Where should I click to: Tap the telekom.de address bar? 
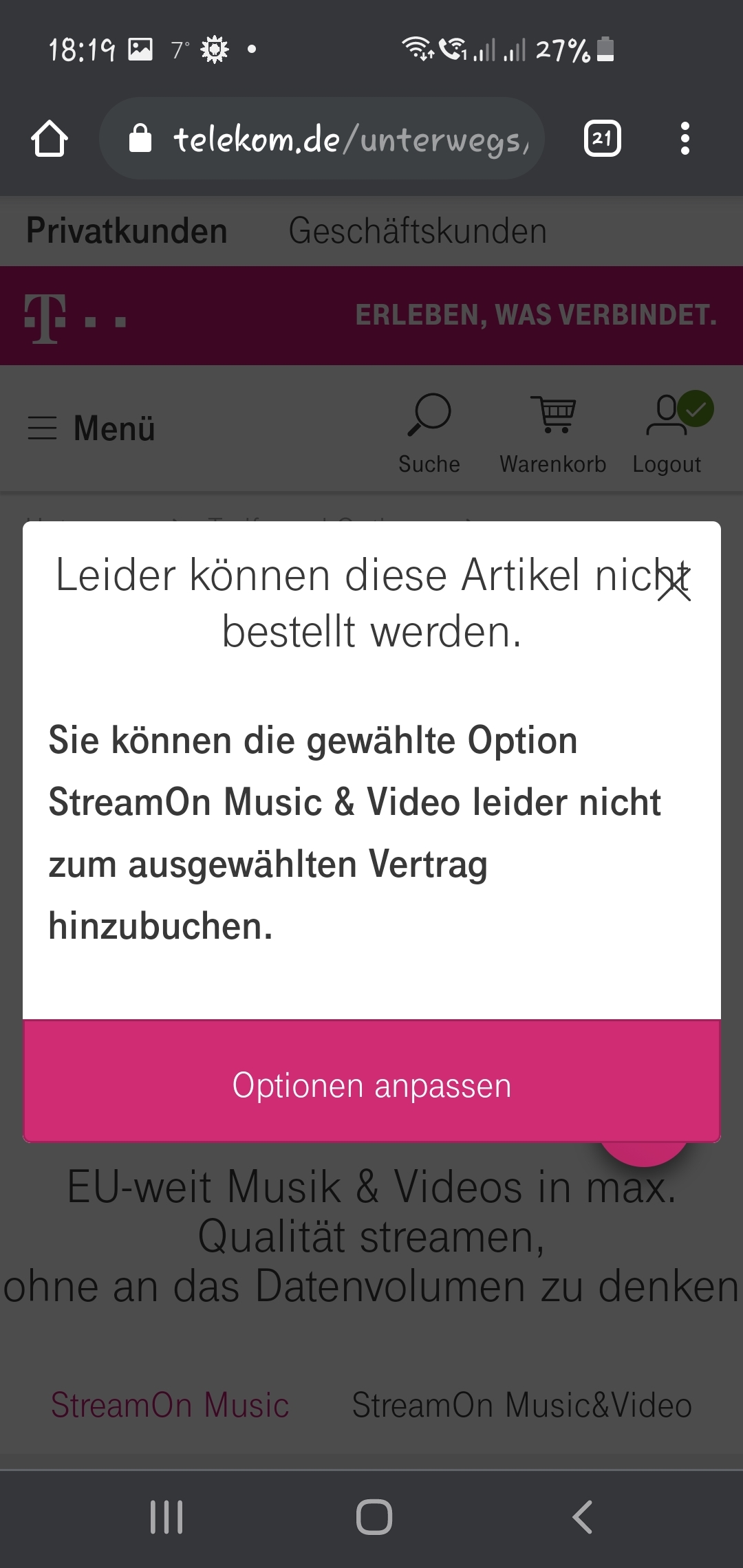pyautogui.click(x=322, y=138)
